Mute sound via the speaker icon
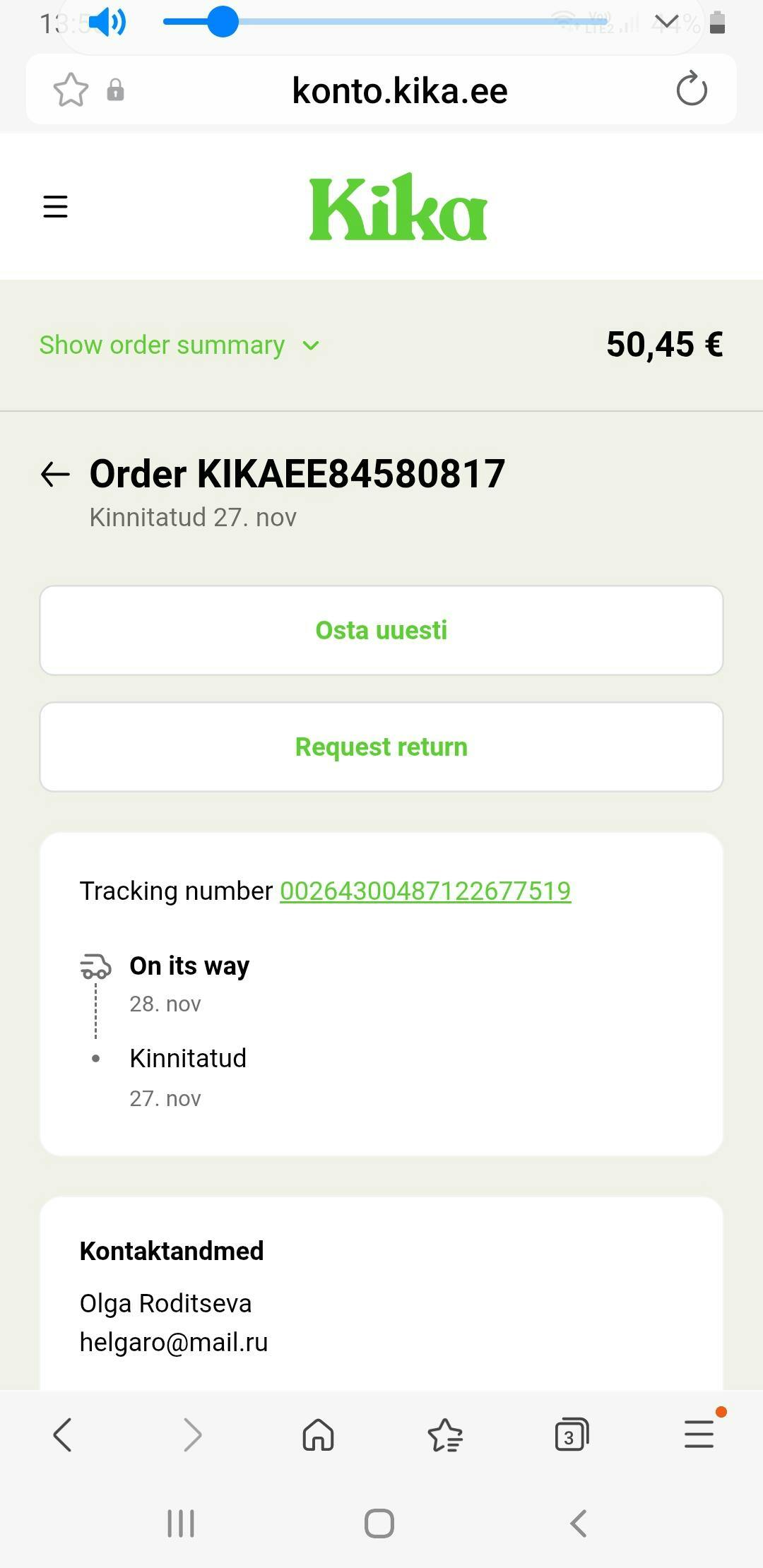The width and height of the screenshot is (763, 1568). (x=107, y=22)
